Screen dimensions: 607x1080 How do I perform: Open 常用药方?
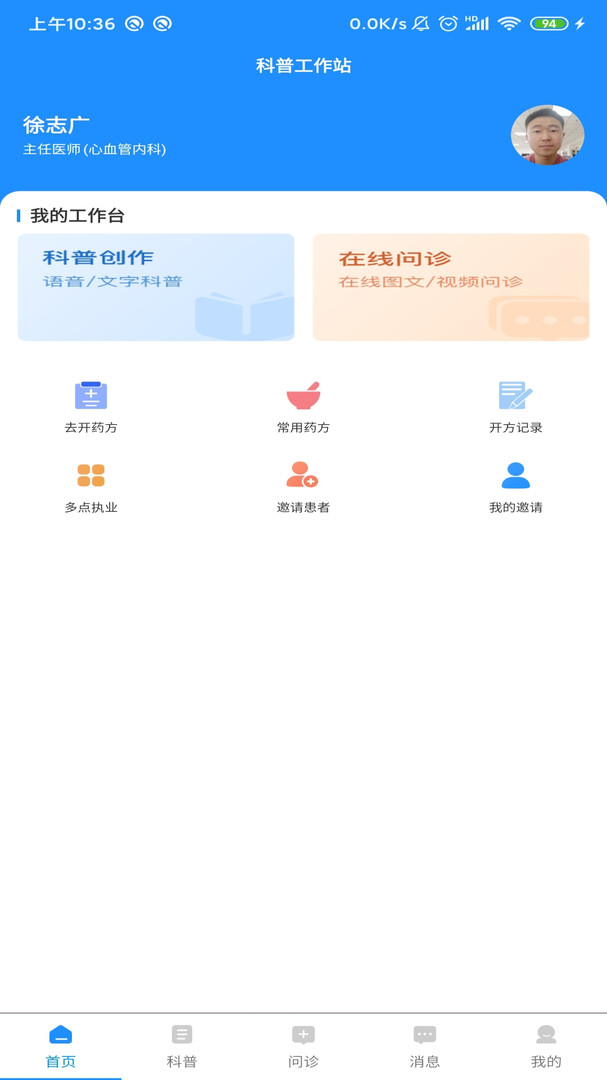[303, 407]
